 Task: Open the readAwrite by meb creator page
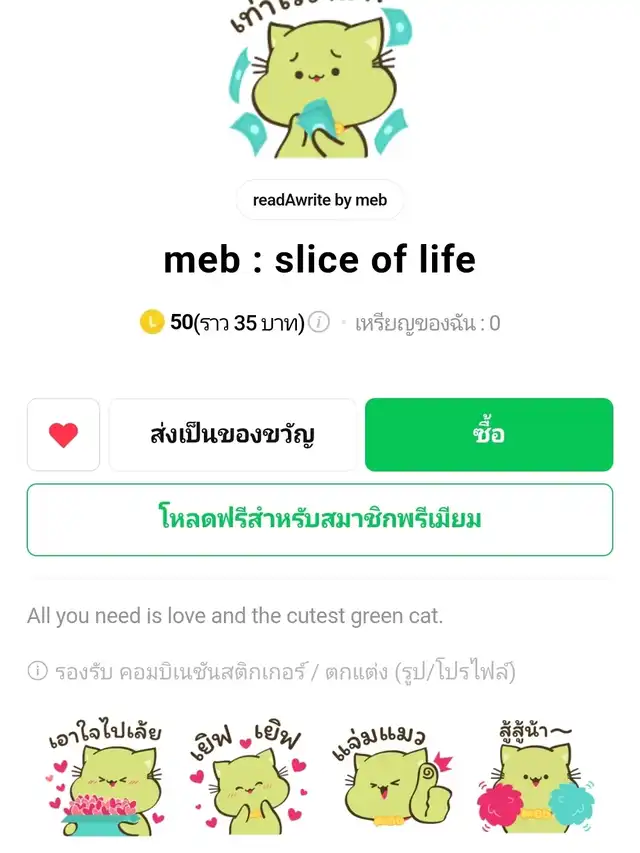click(319, 200)
